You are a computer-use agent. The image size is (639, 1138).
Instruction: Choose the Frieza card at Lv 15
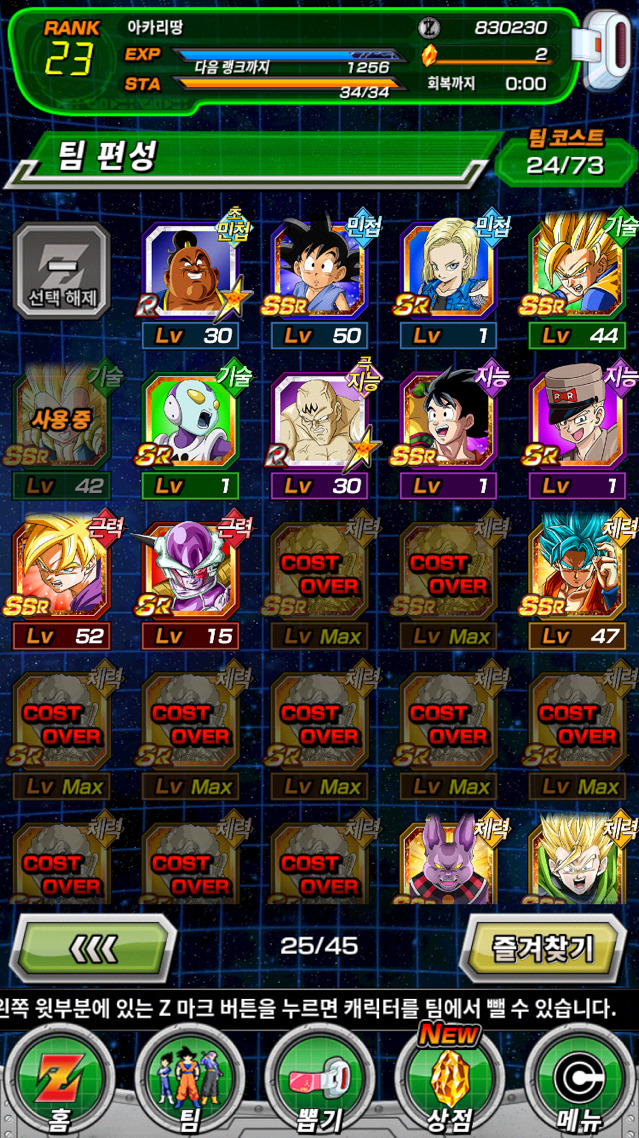pyautogui.click(x=191, y=570)
